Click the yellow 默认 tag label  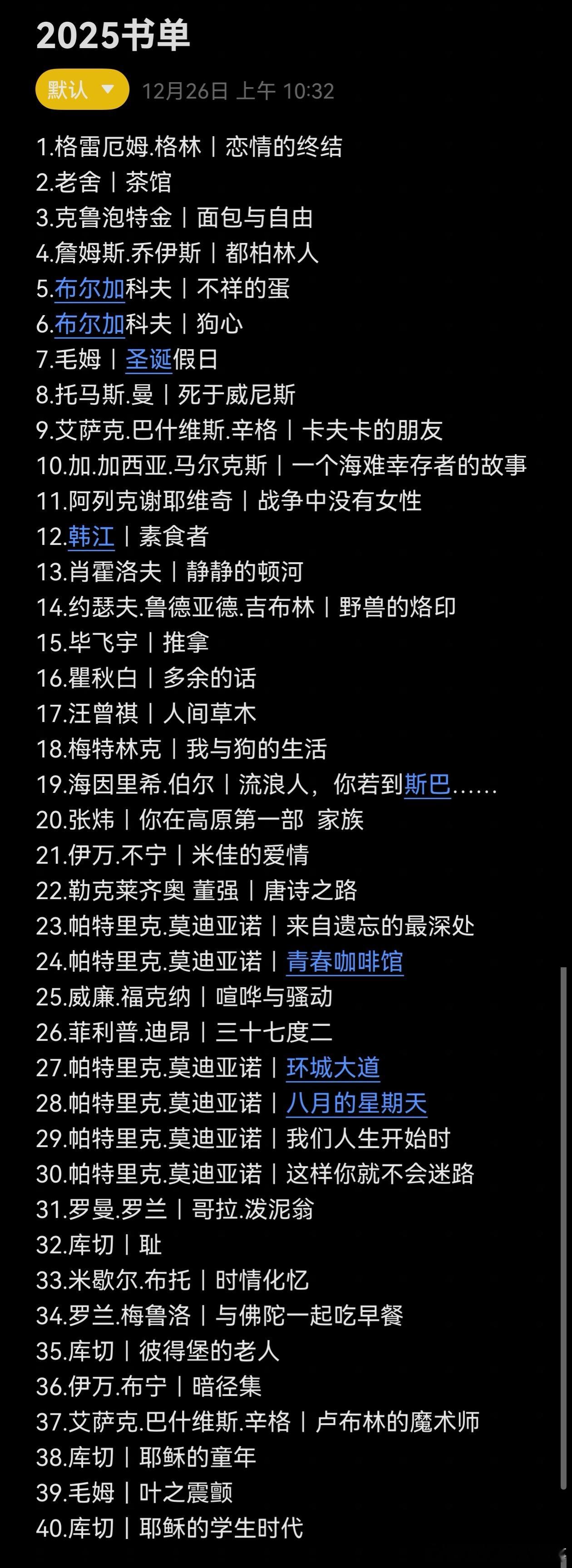point(67,89)
